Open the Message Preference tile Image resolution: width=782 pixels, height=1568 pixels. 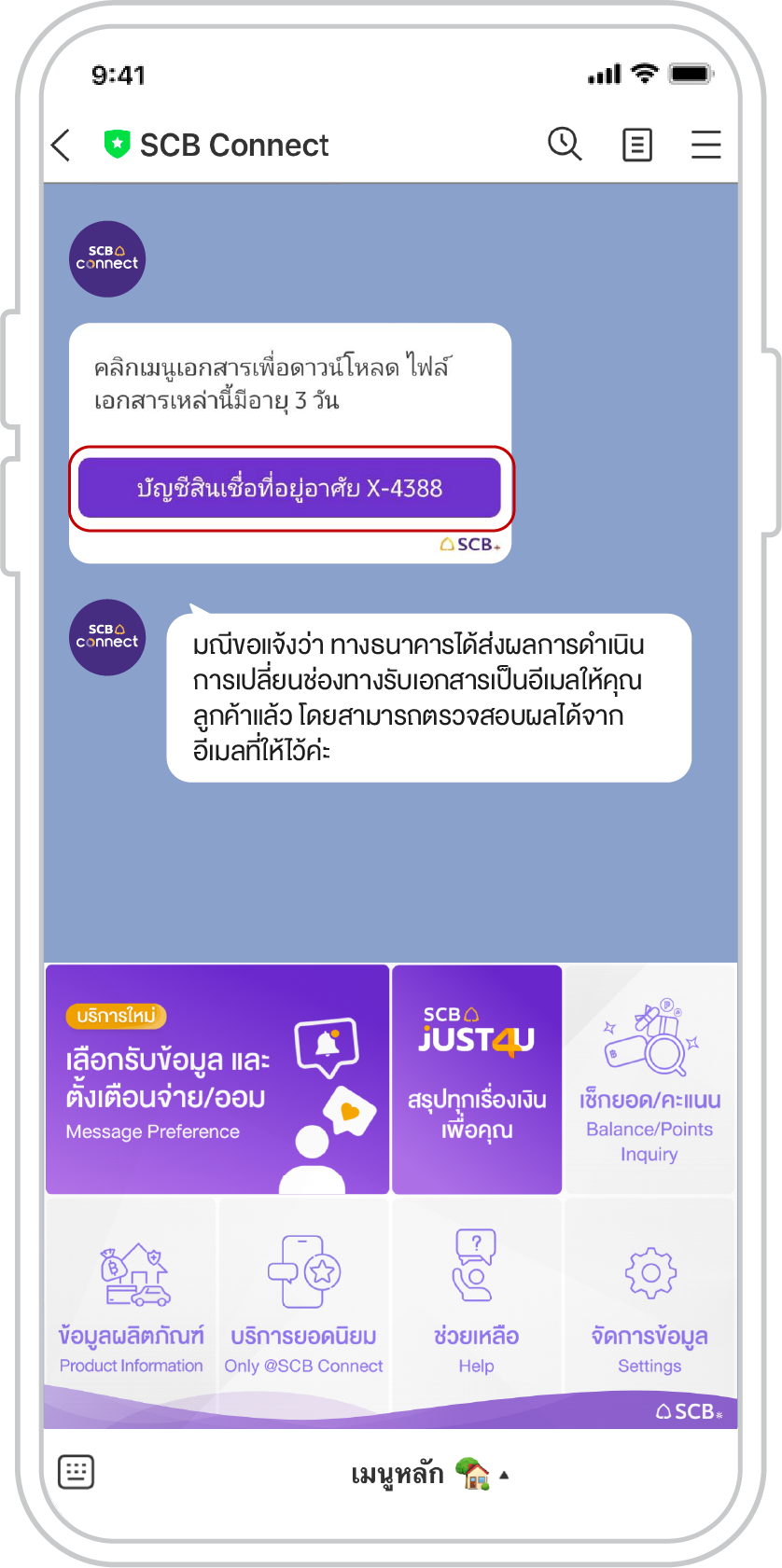pos(216,1079)
